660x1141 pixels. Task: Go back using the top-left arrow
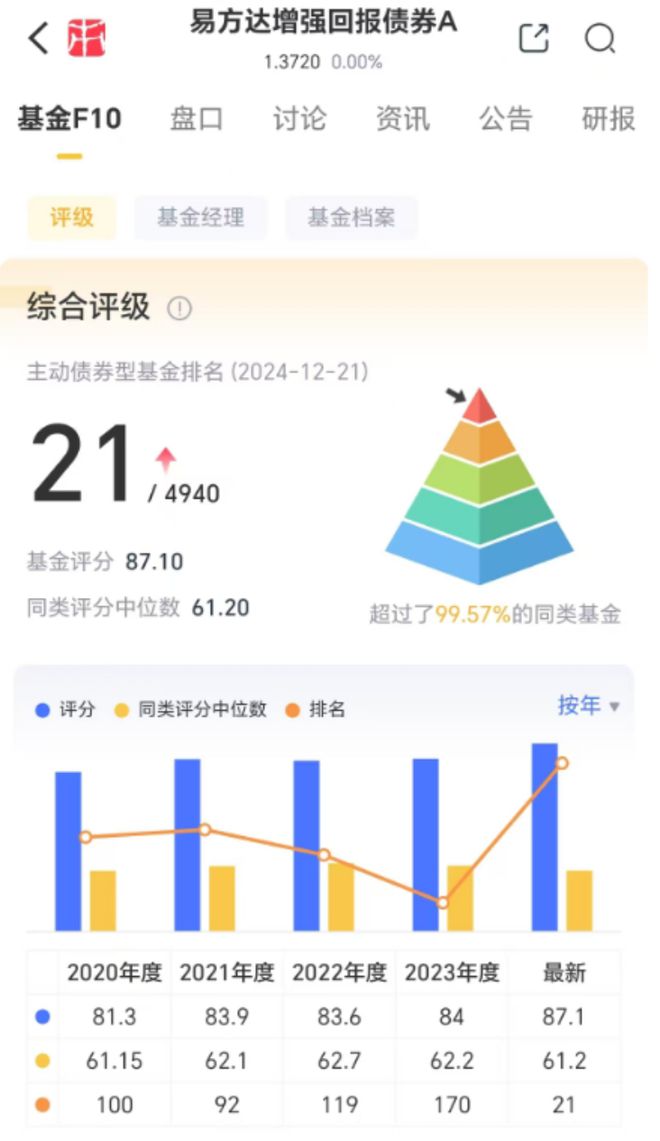(x=39, y=38)
